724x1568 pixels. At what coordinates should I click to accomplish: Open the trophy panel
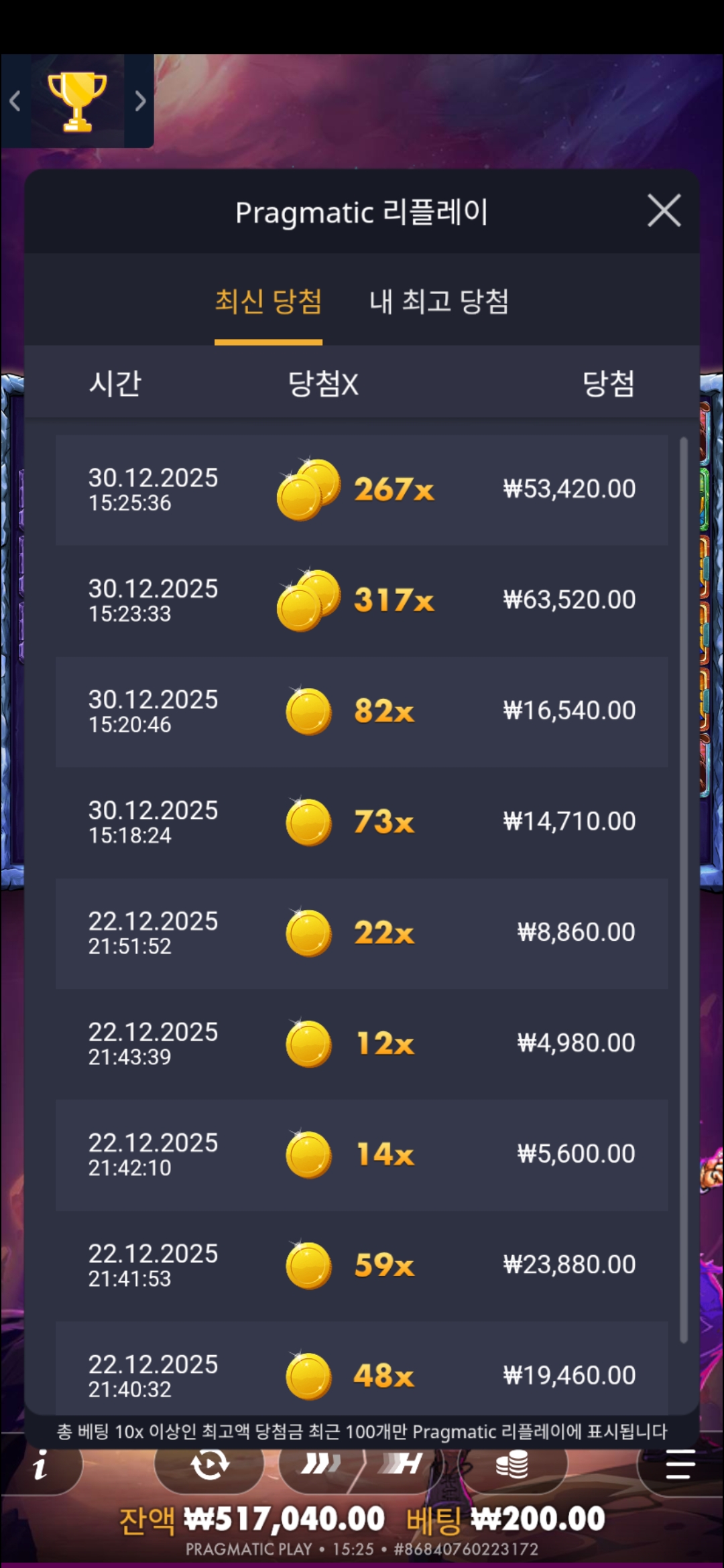click(77, 101)
